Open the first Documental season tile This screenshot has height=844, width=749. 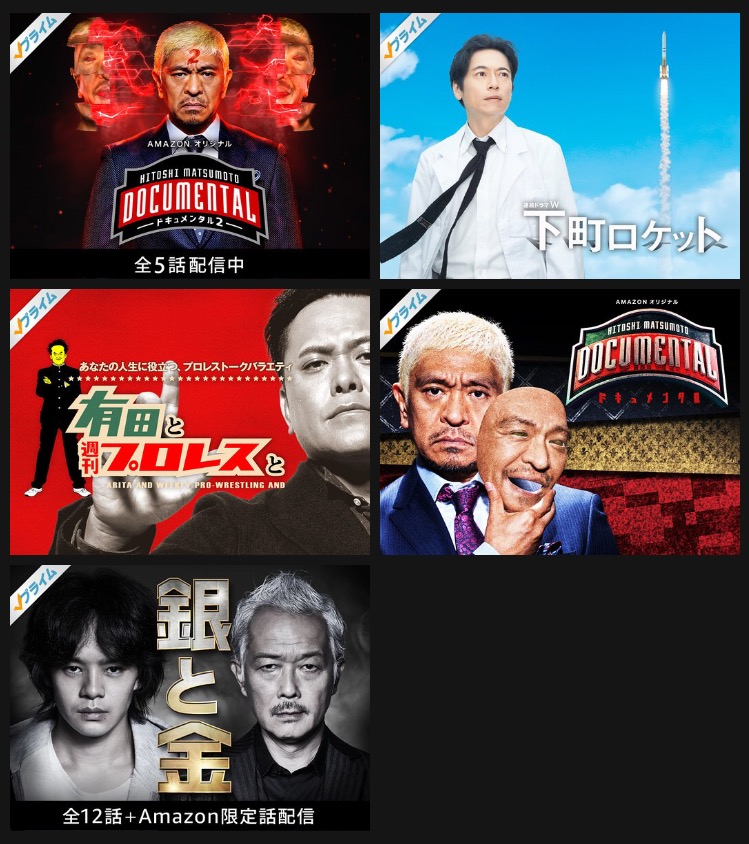coord(560,421)
